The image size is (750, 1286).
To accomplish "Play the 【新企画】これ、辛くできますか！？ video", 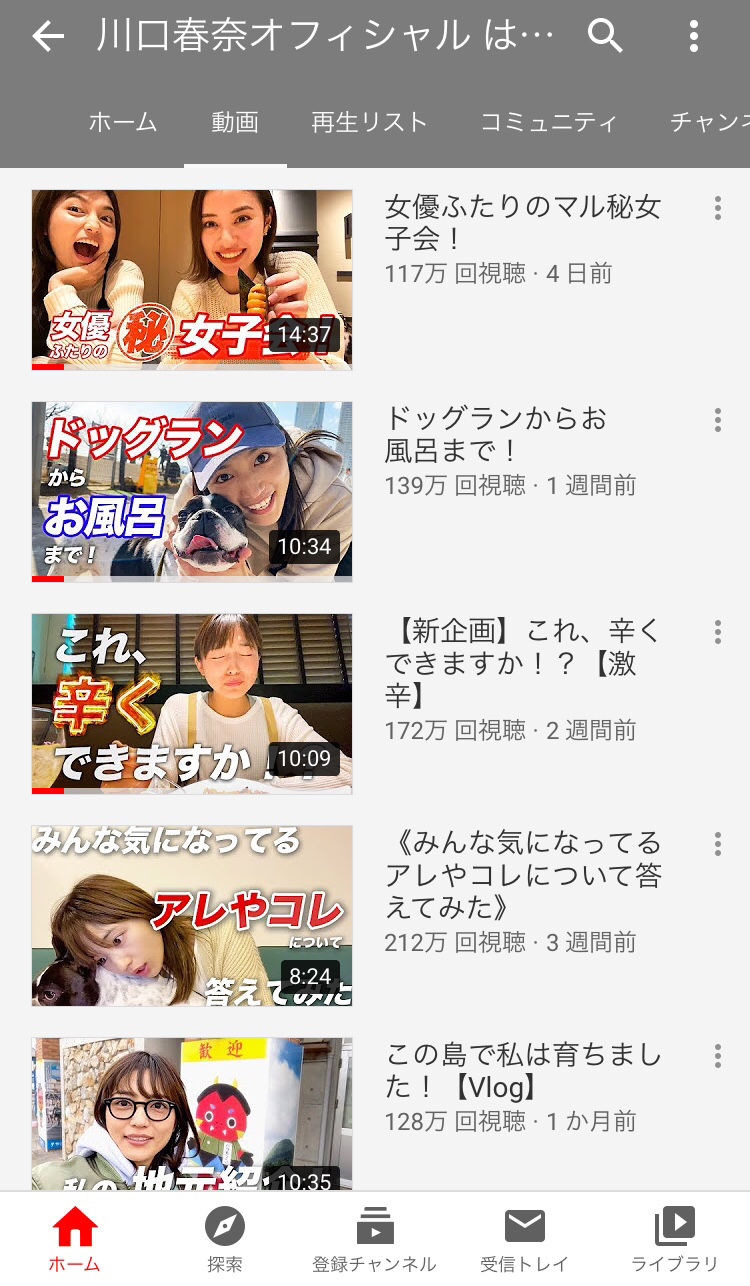I will tap(192, 704).
